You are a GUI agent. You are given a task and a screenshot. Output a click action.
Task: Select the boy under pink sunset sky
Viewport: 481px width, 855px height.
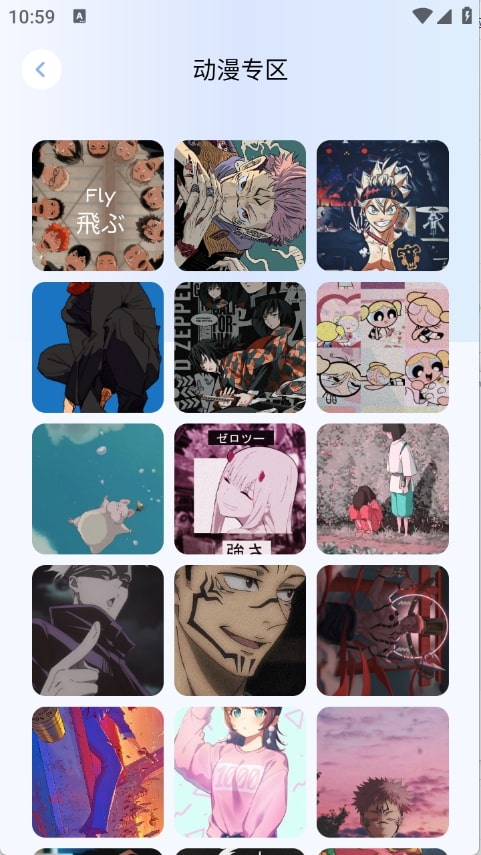[x=383, y=772]
